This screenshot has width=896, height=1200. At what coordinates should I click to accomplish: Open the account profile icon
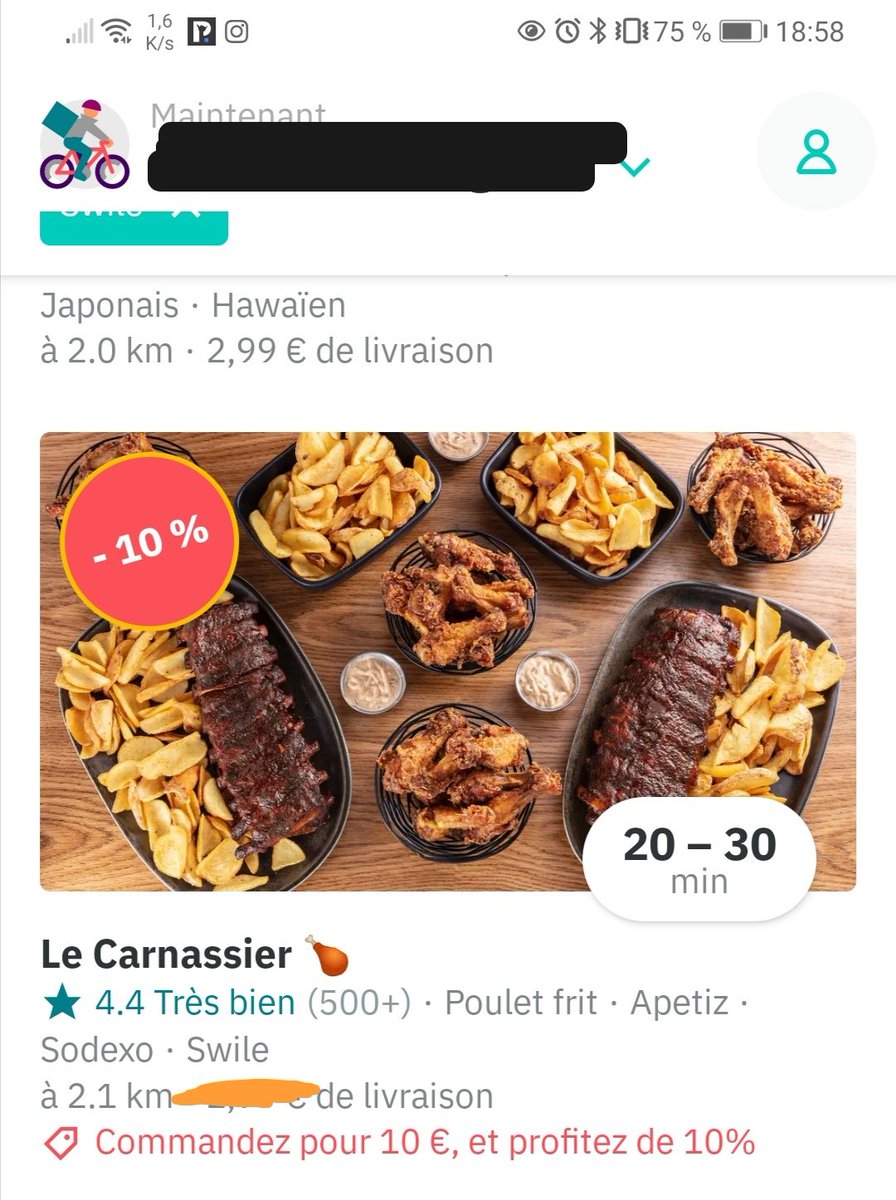pos(816,152)
